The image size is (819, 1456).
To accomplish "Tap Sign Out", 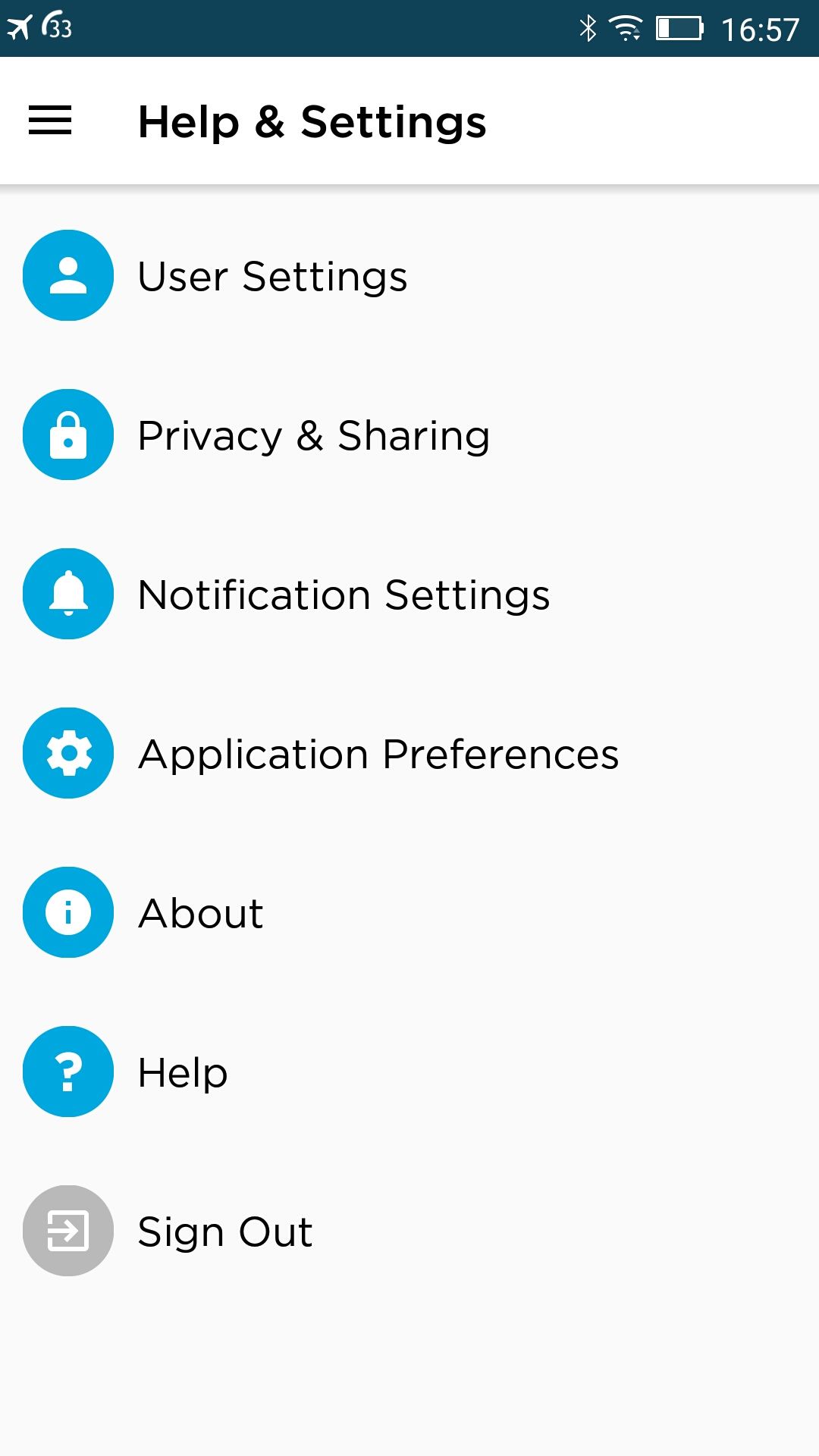I will pyautogui.click(x=409, y=1231).
